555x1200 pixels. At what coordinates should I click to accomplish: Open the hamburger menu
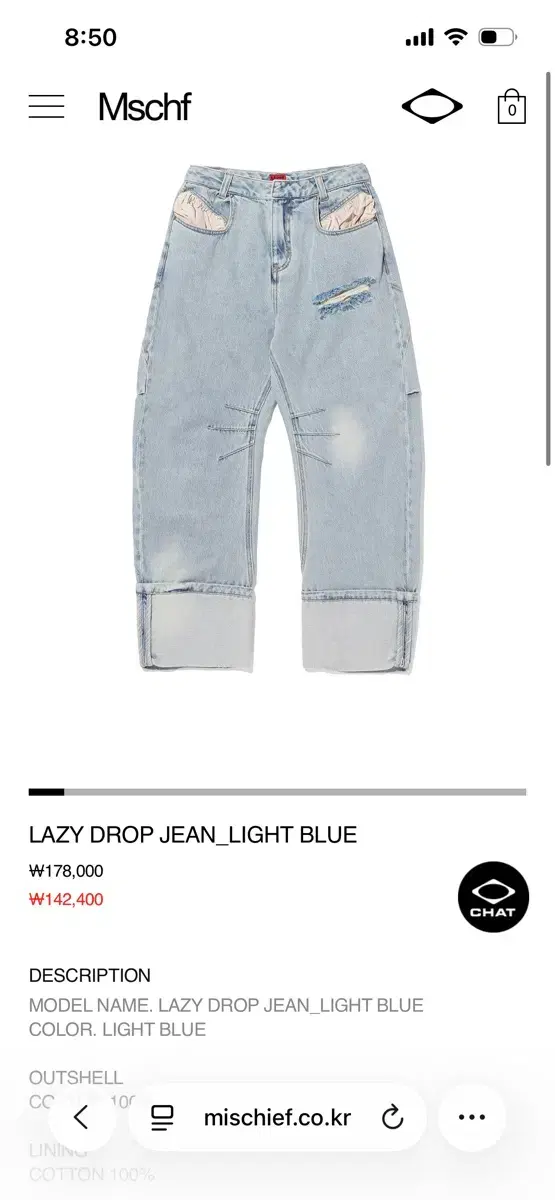[x=46, y=107]
